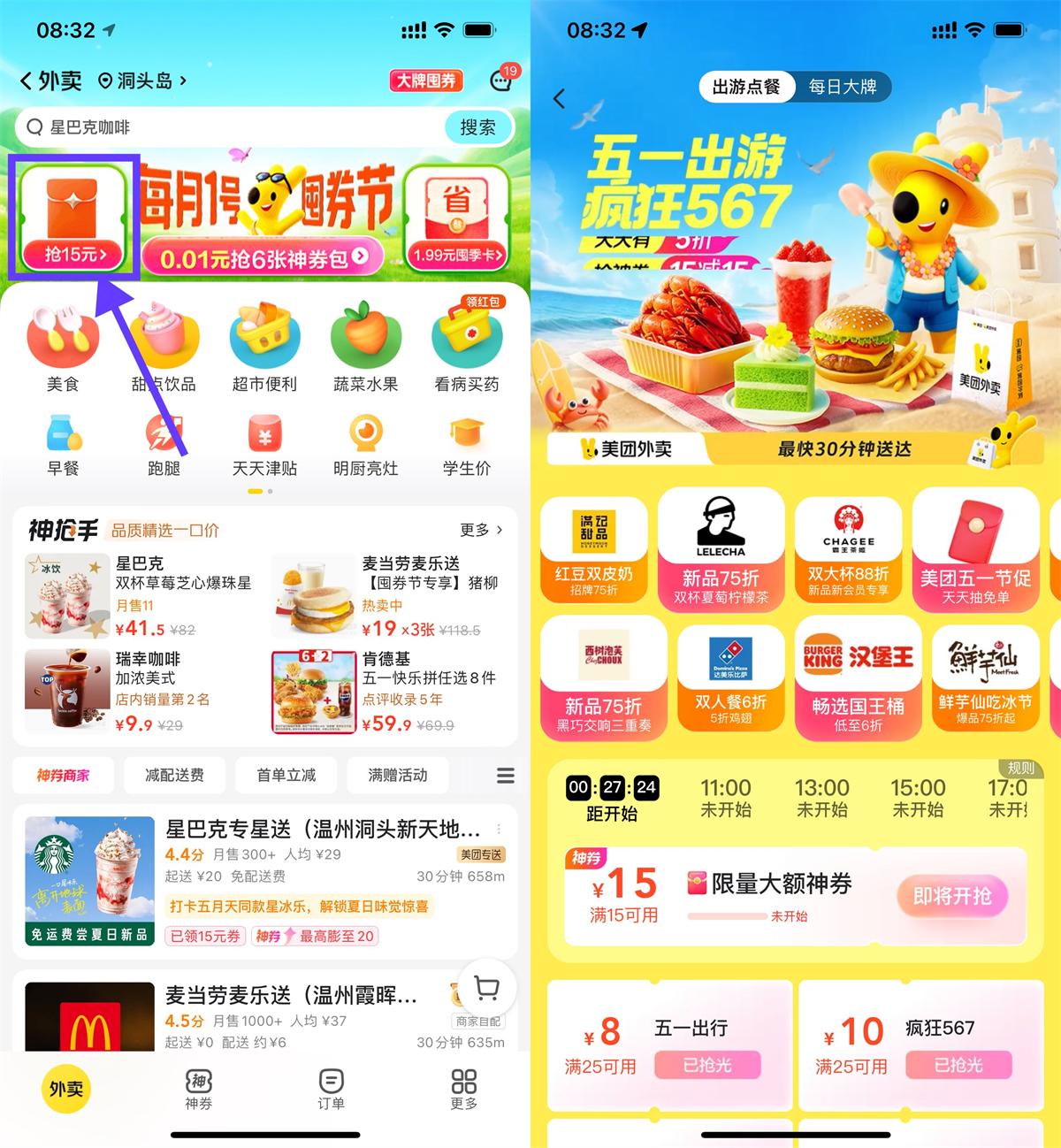Open the 订单 tab at bottom
The image size is (1061, 1148).
click(331, 1090)
